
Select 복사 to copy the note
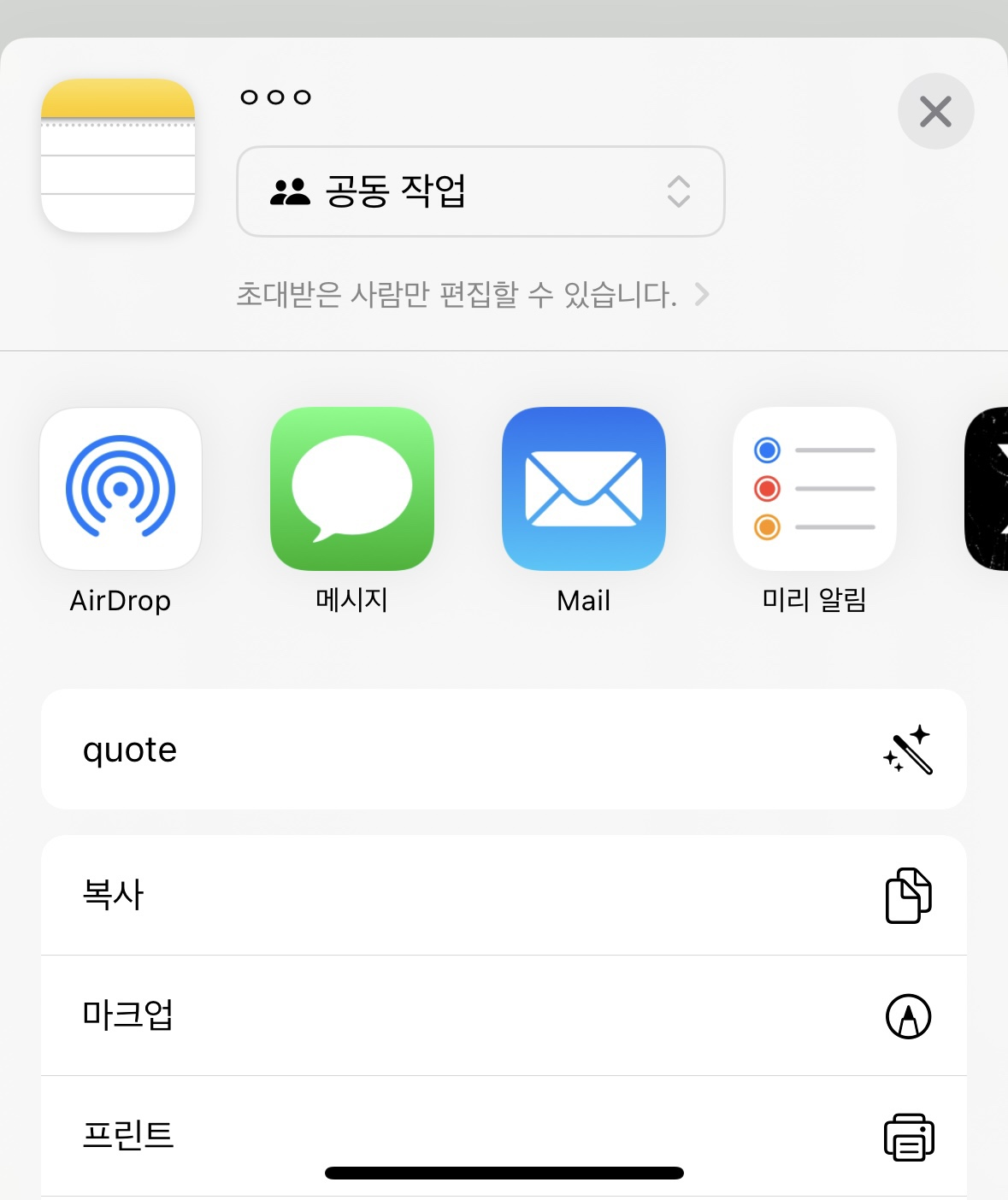pyautogui.click(x=504, y=895)
